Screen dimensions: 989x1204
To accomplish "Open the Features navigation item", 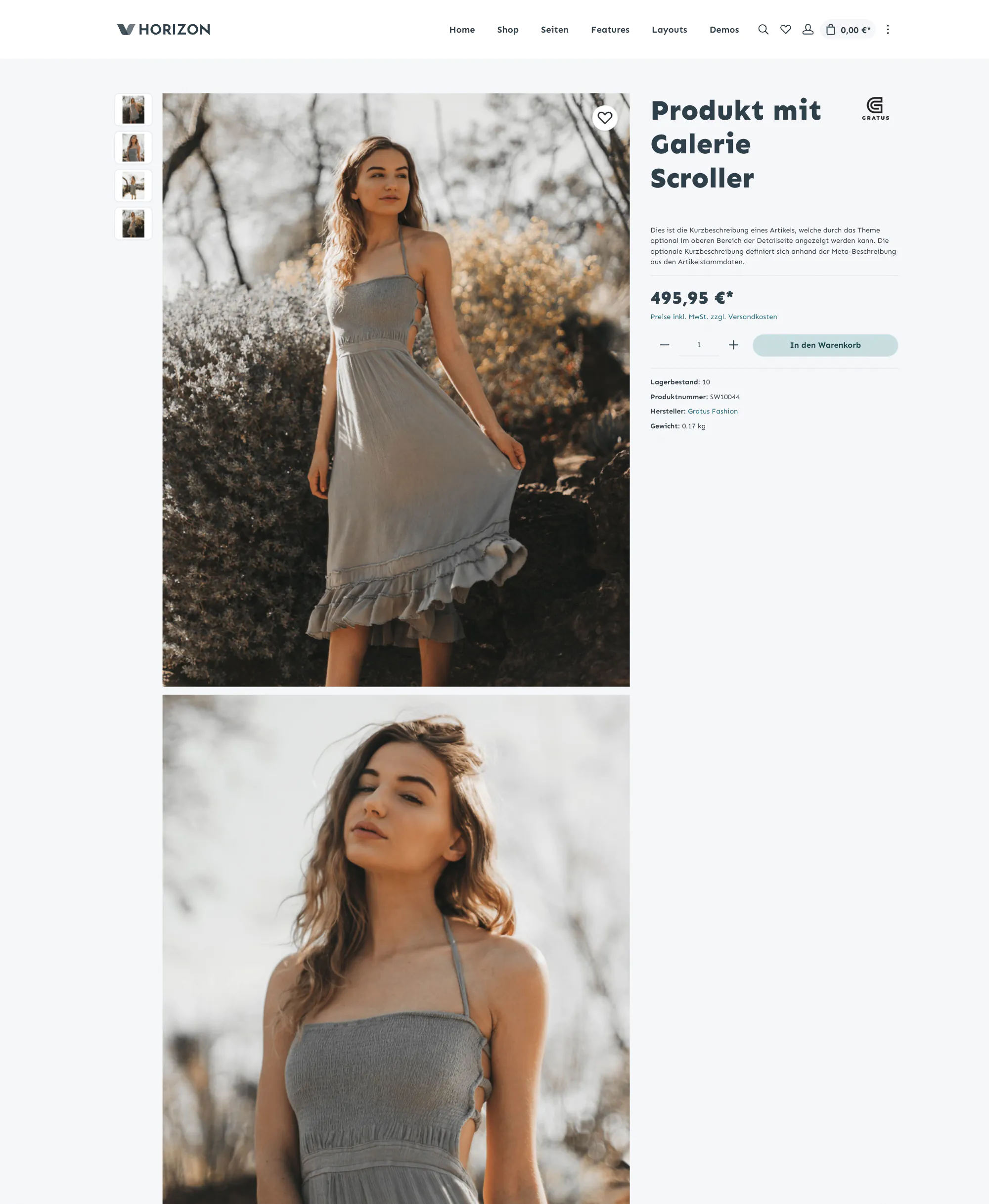I will pos(610,30).
